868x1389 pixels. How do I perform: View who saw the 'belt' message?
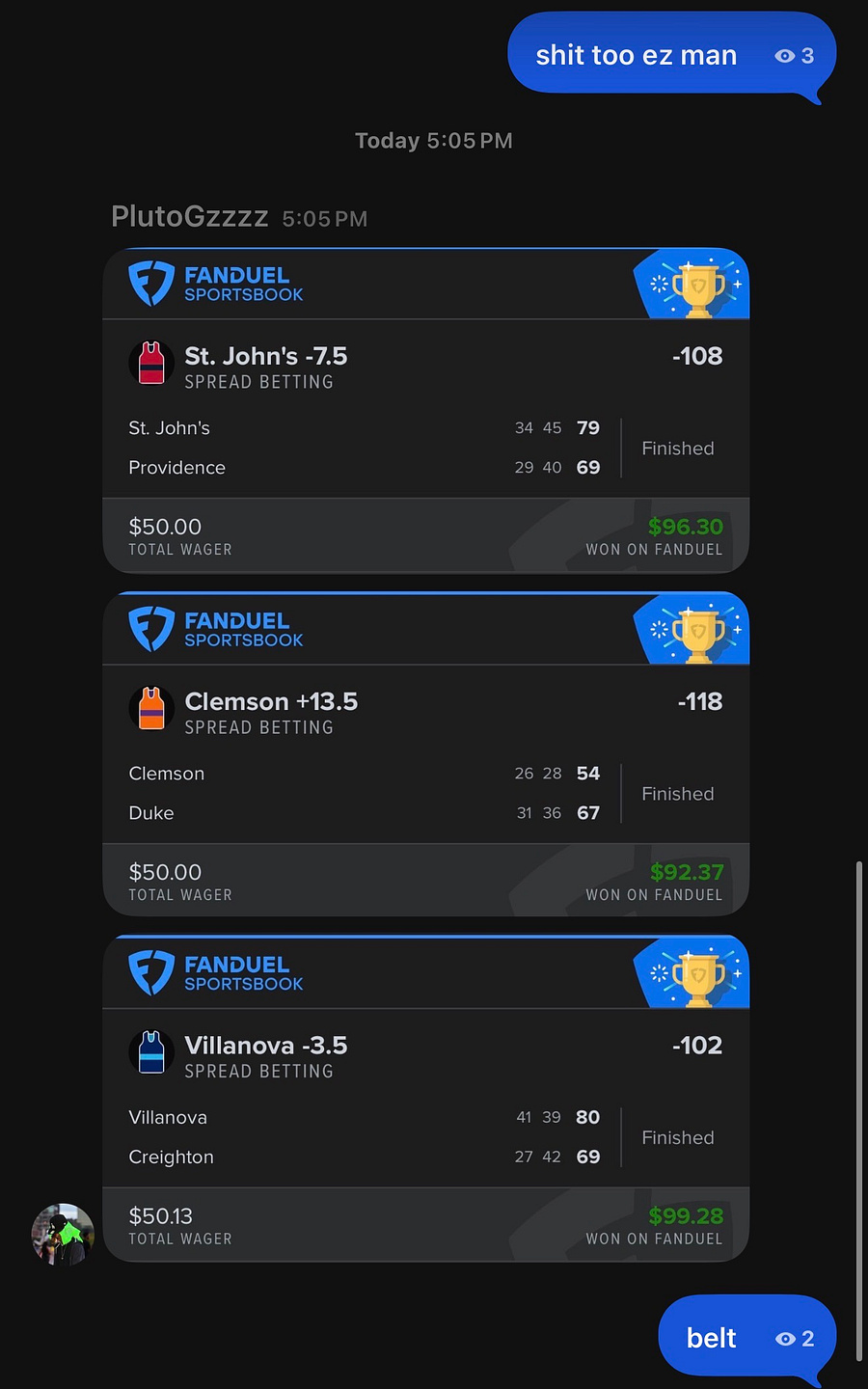(795, 1339)
